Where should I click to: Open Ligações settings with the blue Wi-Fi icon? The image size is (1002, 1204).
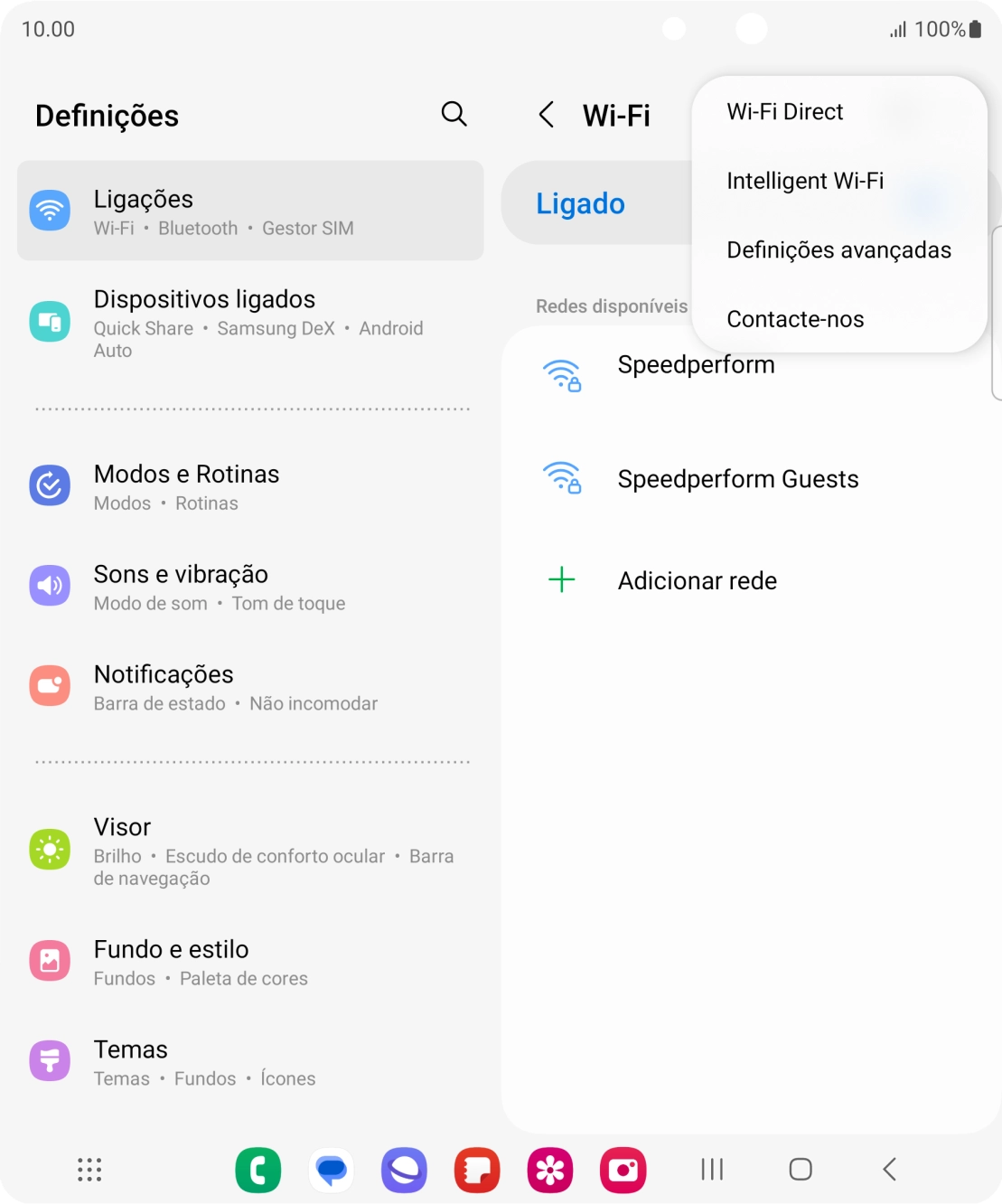click(x=51, y=210)
